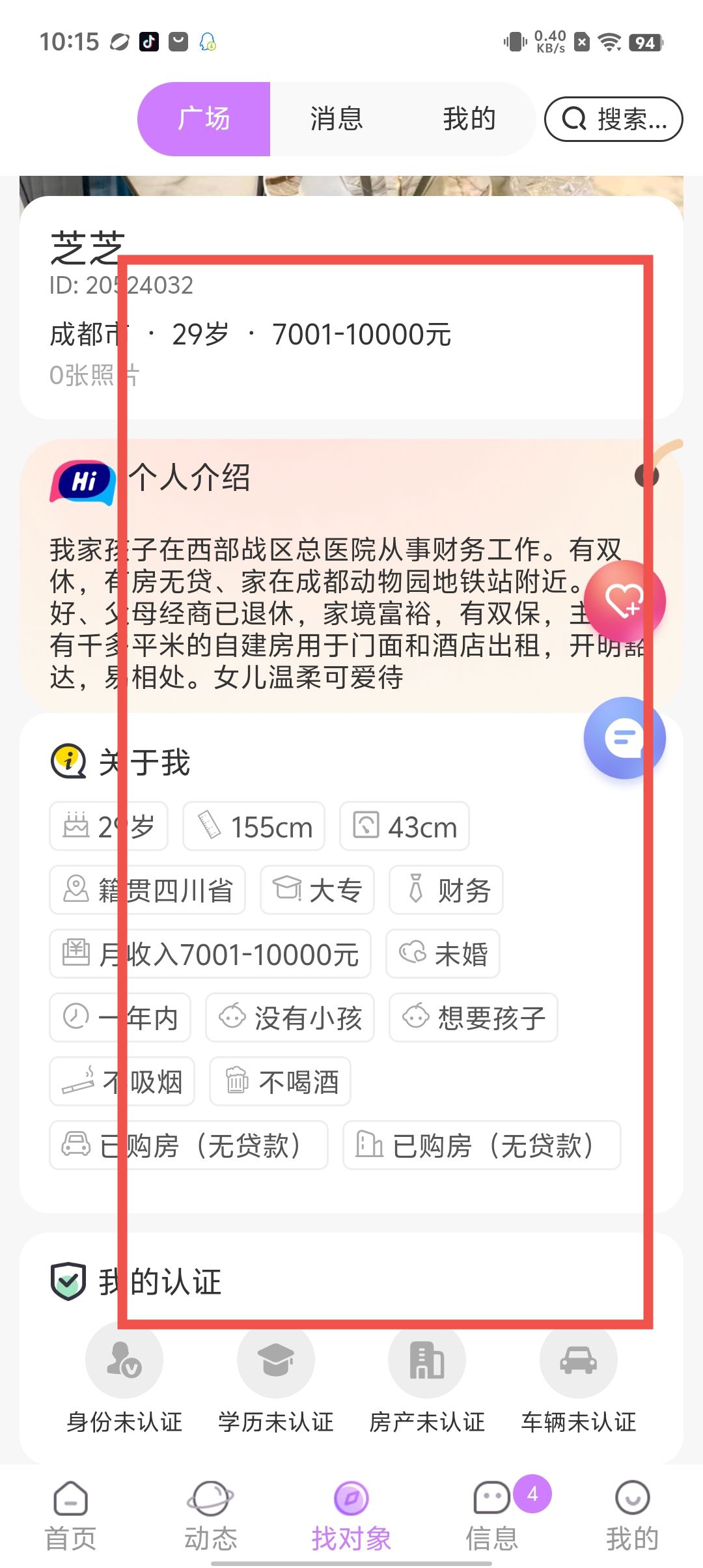Image resolution: width=703 pixels, height=1568 pixels.
Task: Select the 找对象 bottom tab
Action: (351, 1516)
